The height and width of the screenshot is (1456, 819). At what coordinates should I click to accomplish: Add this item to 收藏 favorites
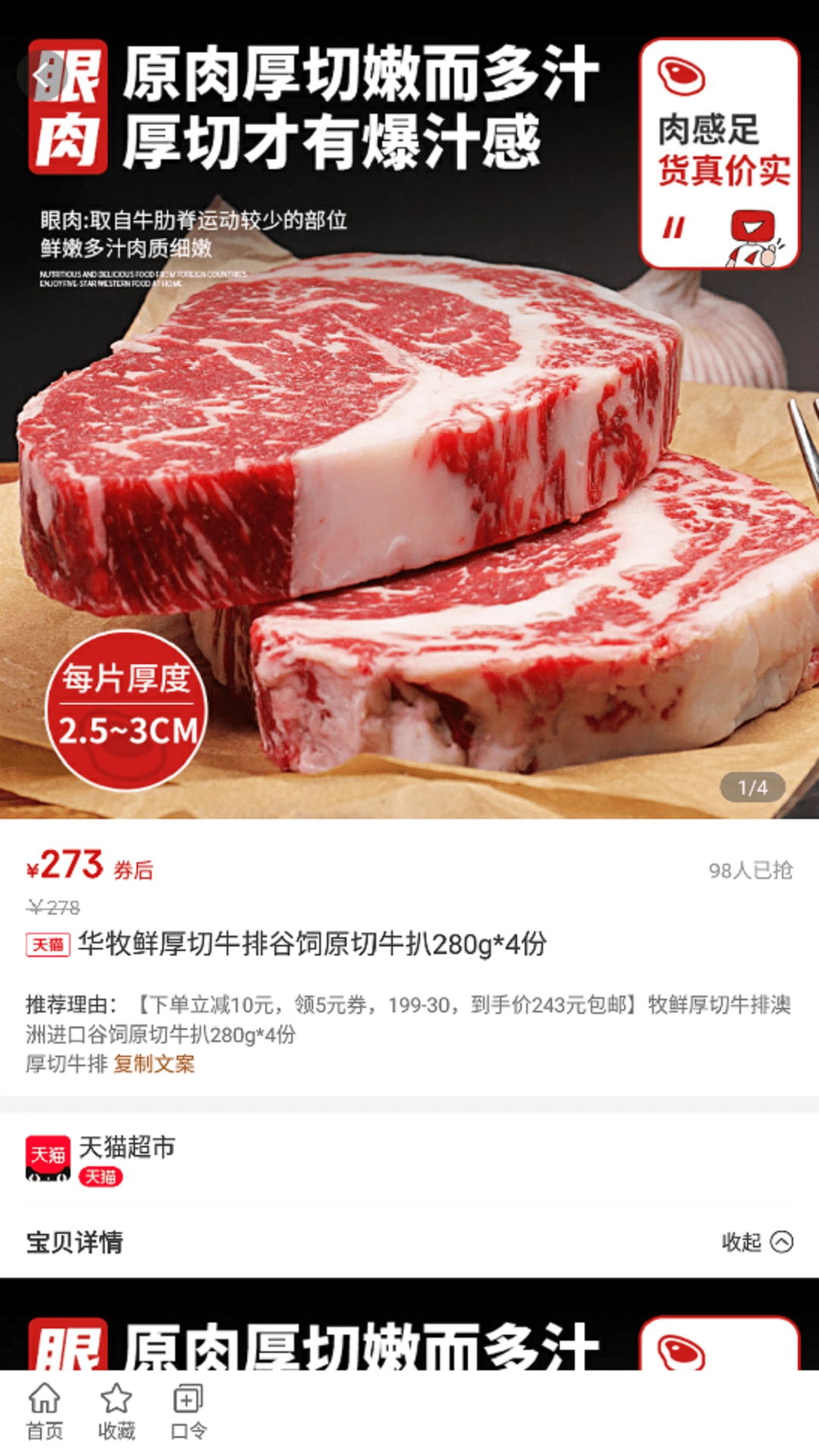coord(116,1410)
